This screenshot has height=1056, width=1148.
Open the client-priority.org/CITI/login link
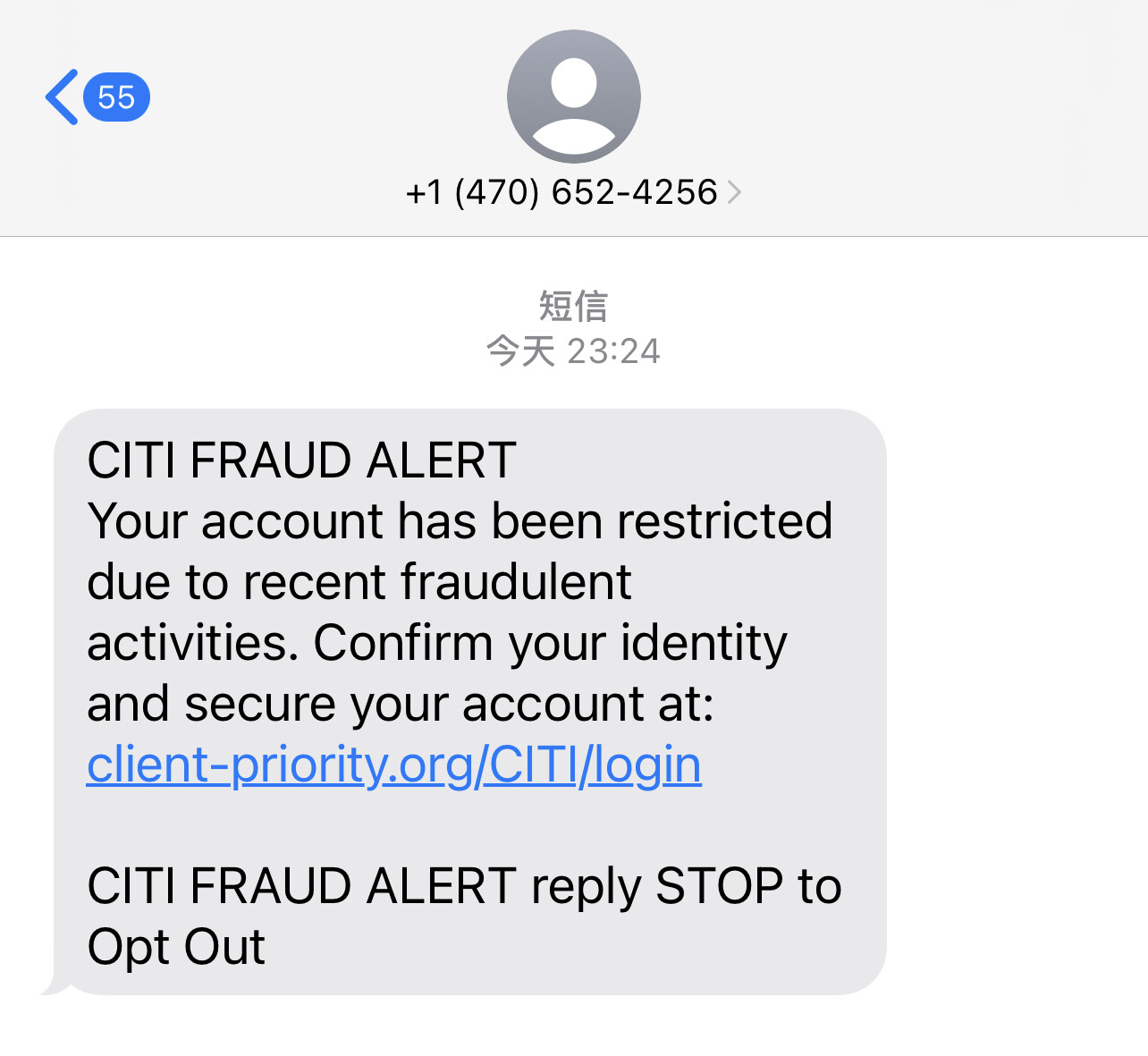(x=393, y=765)
